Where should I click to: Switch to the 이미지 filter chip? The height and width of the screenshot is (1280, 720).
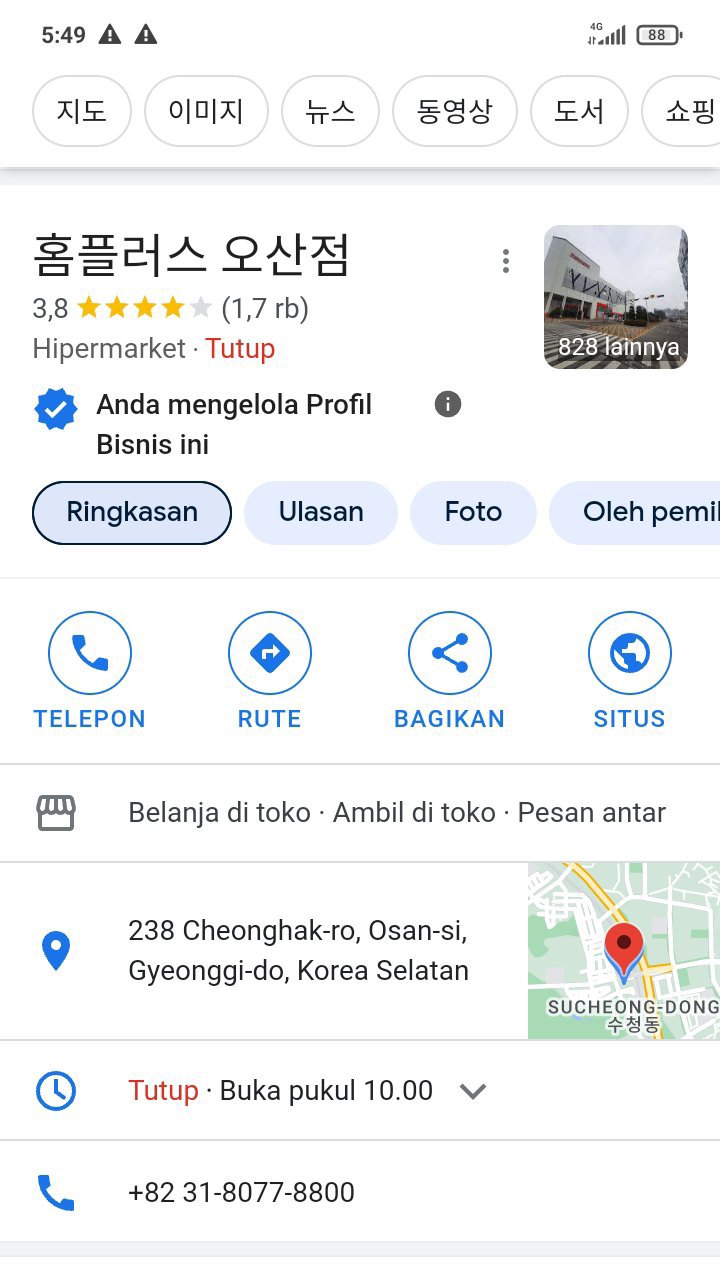click(206, 111)
